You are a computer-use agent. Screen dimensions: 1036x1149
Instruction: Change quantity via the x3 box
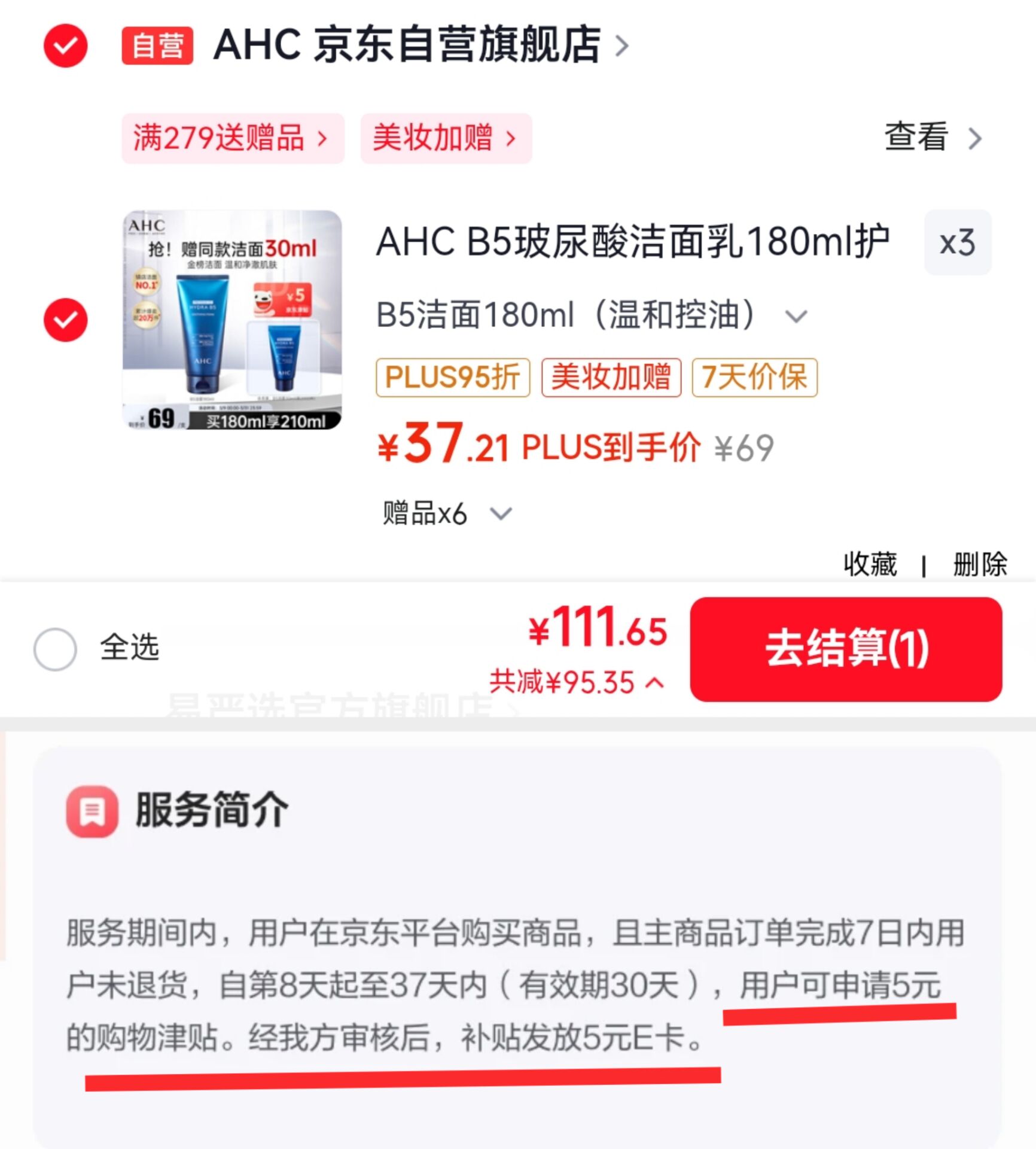tap(958, 242)
